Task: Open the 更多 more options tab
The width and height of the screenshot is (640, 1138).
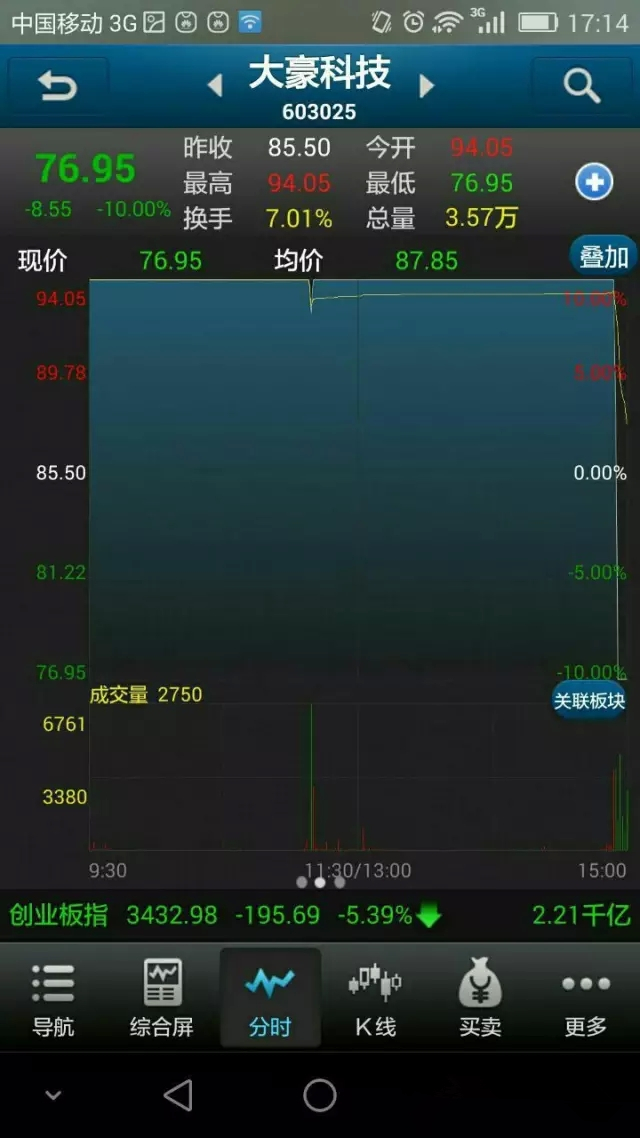Action: pyautogui.click(x=585, y=999)
